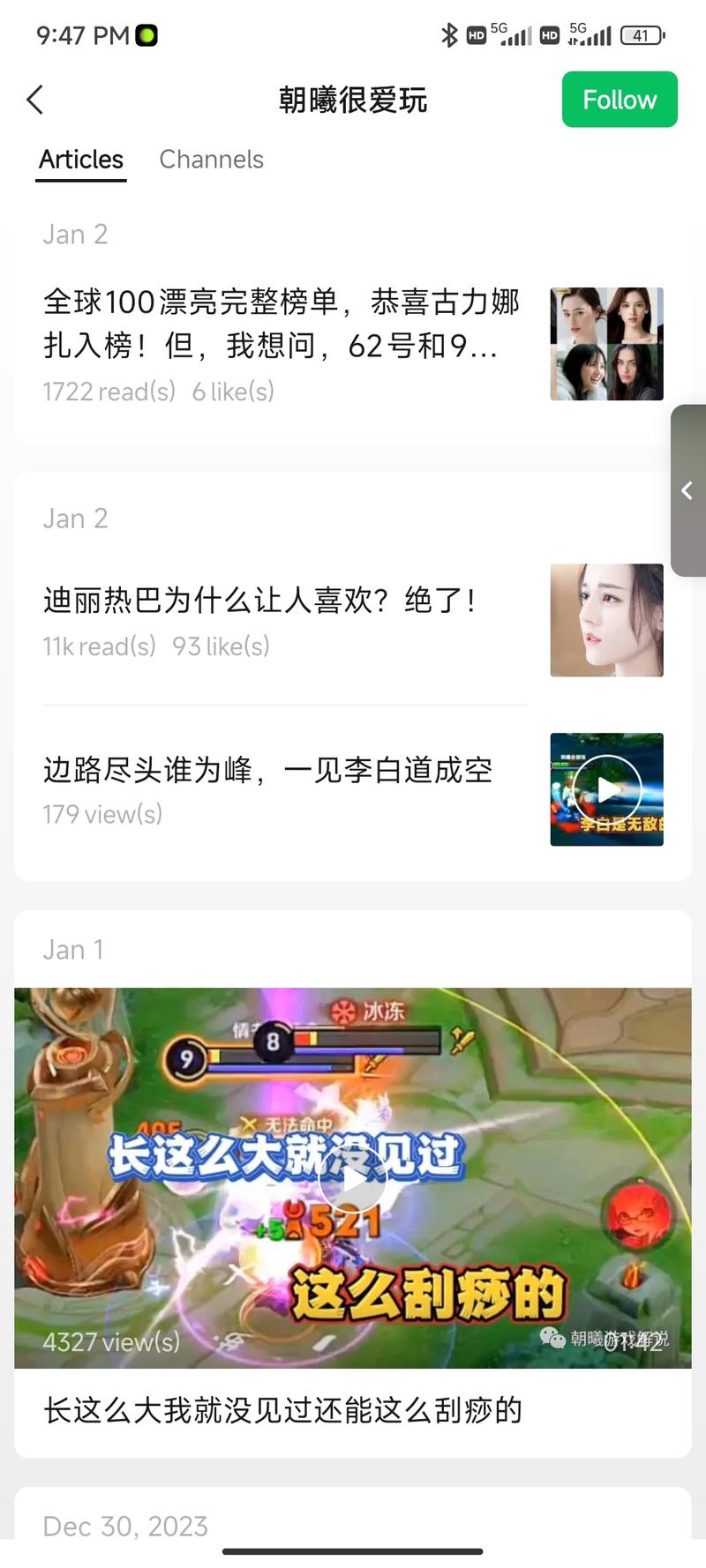Tap the 迪丽热巴 article cover image
706x1568 pixels.
click(x=606, y=620)
